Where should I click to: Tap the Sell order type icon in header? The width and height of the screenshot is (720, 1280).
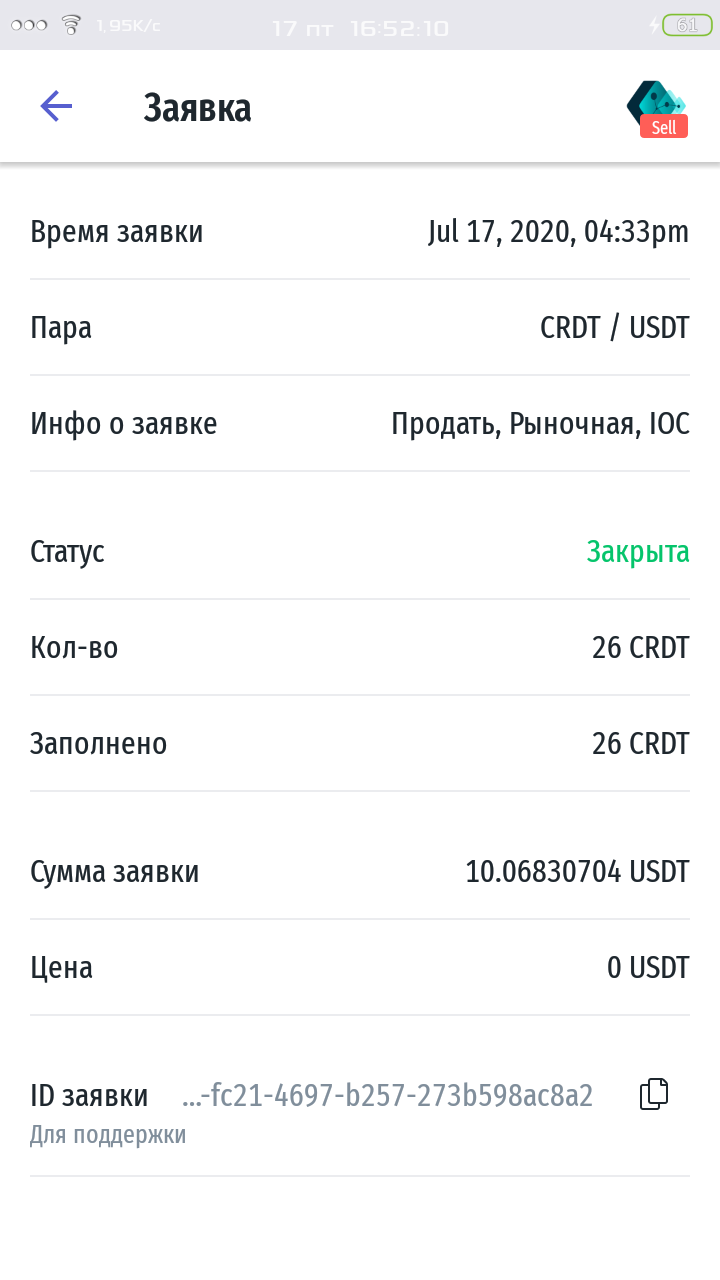pyautogui.click(x=662, y=127)
